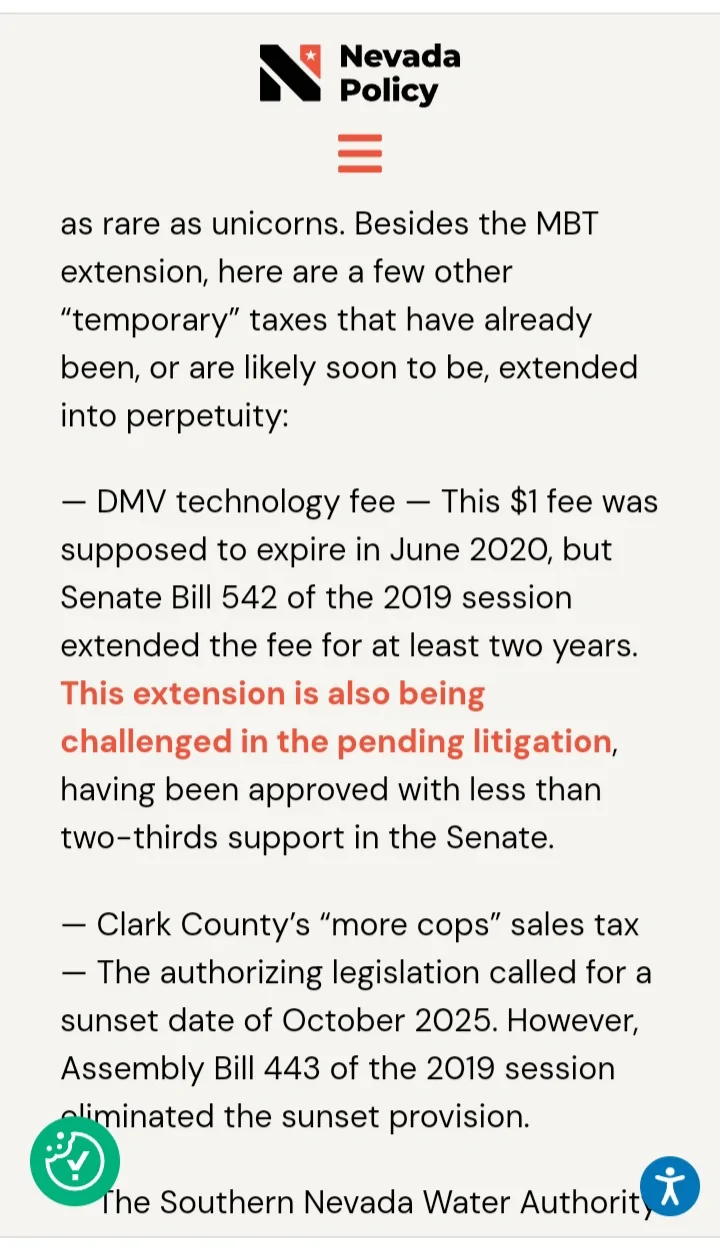
Task: Open the pending litigation extension link
Action: (x=336, y=717)
